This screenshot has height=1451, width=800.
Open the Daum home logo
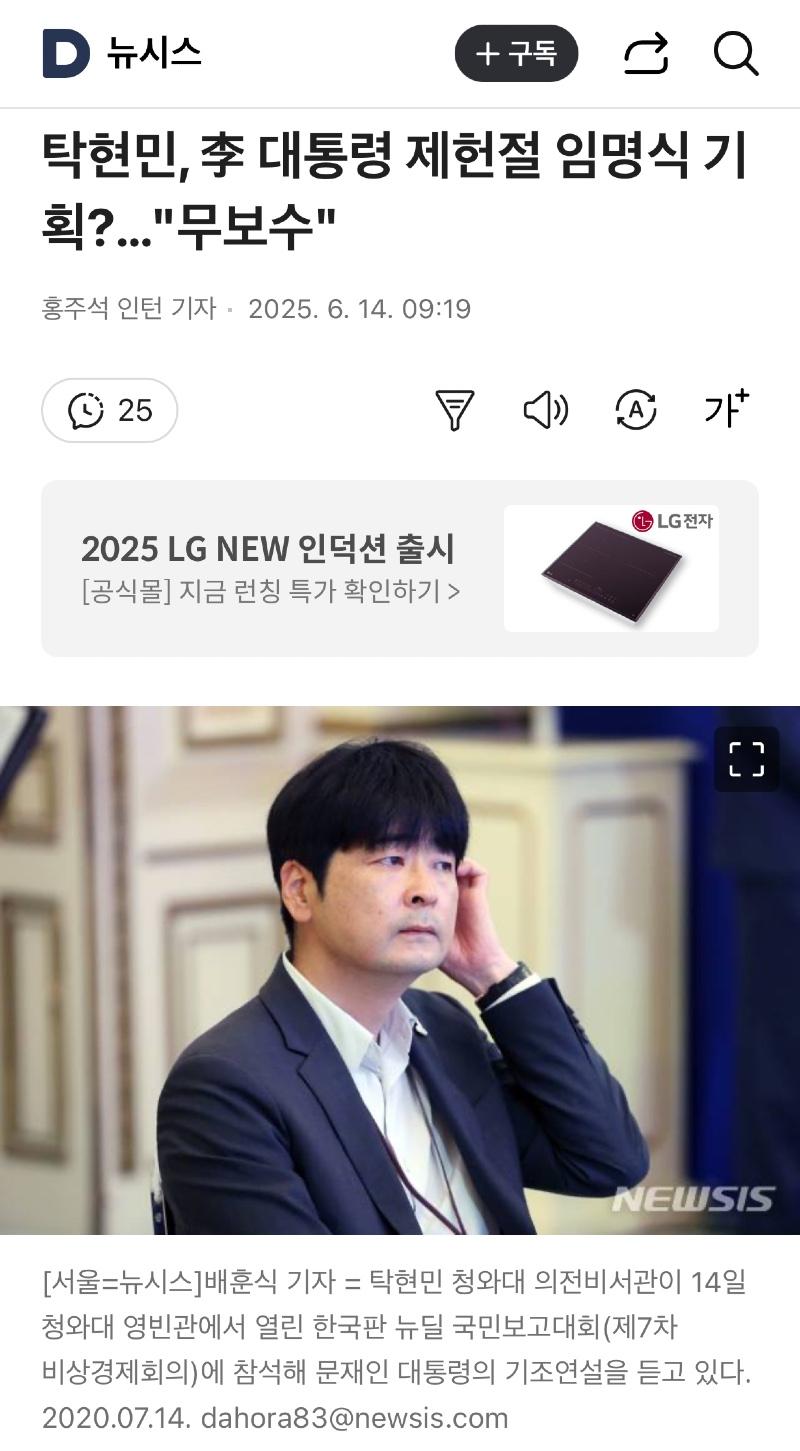(x=66, y=53)
